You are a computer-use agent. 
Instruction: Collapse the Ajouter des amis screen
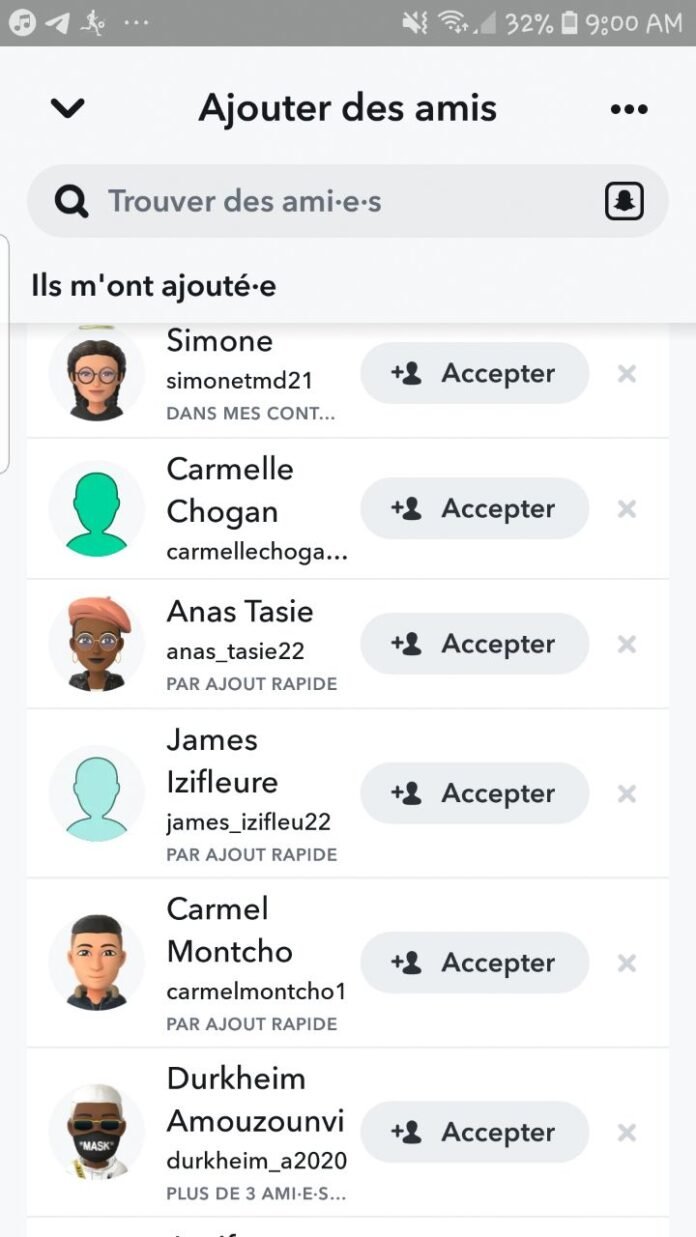67,108
